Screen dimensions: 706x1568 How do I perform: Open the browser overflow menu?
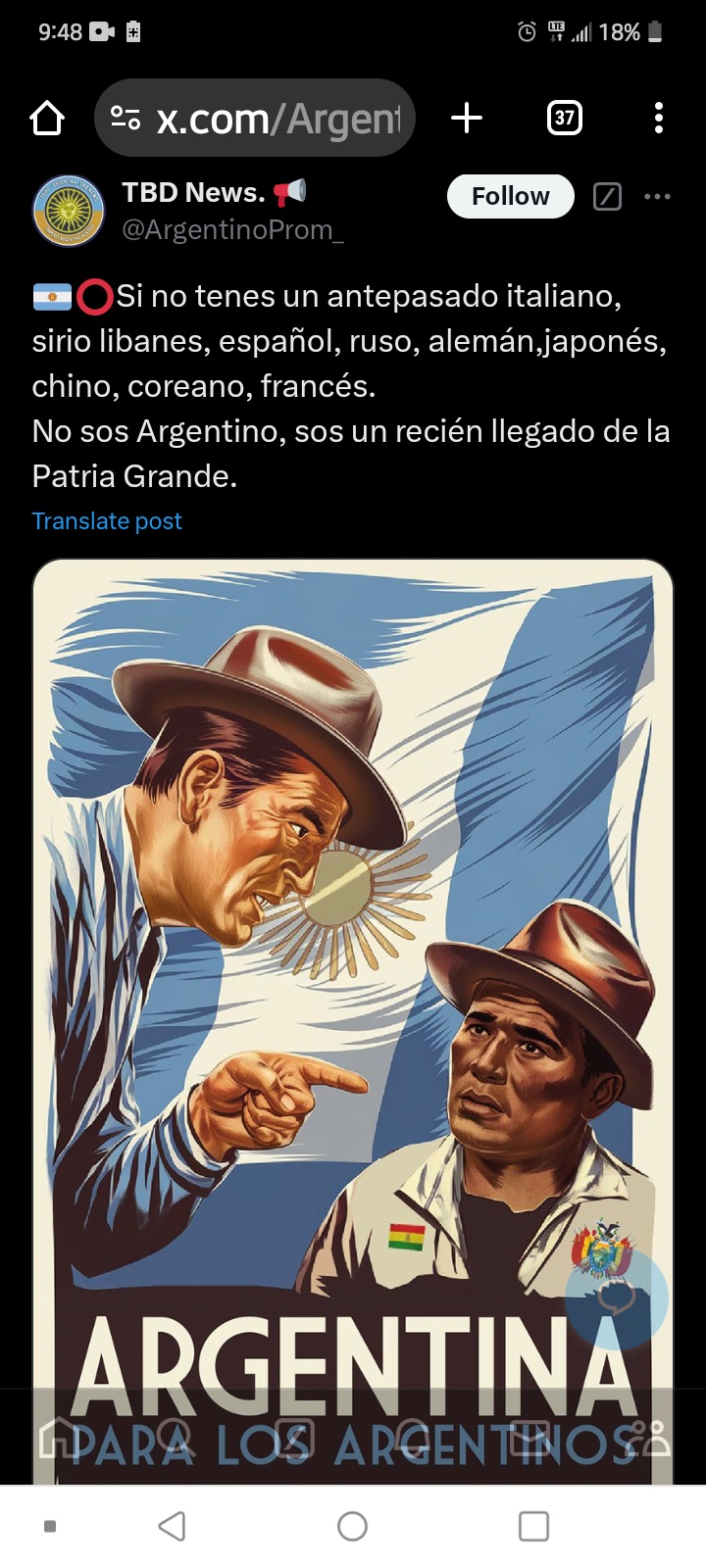click(659, 119)
